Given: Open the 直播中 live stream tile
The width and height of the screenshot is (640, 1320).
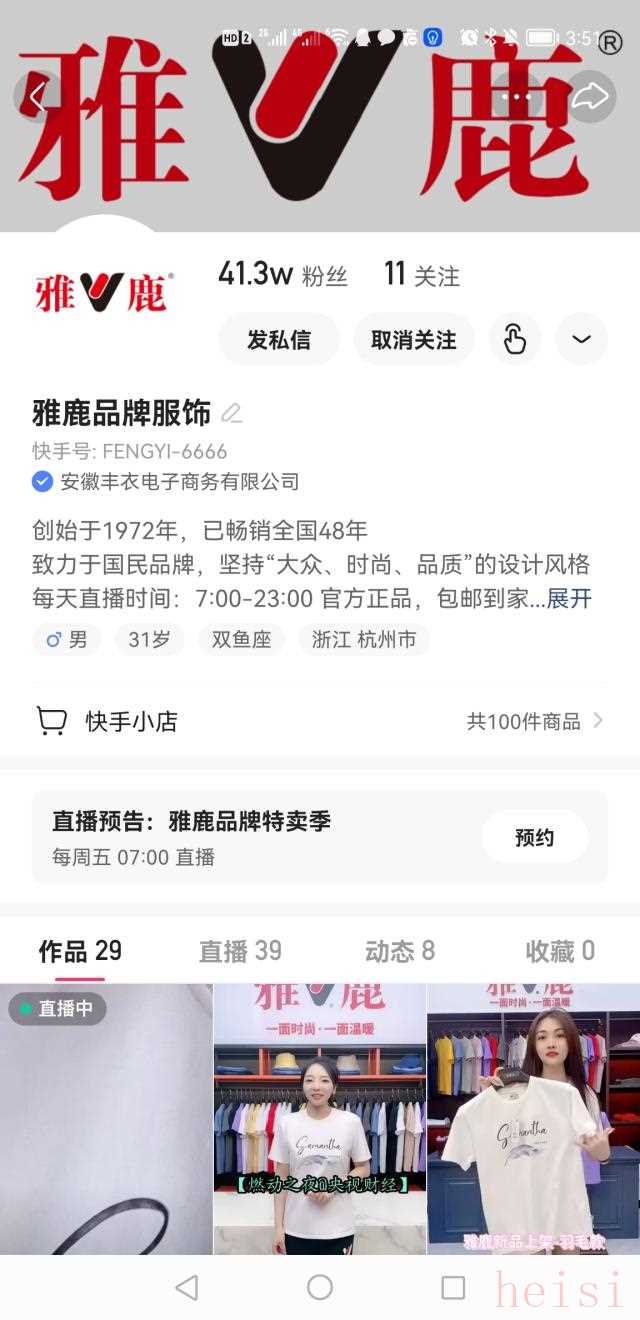Looking at the screenshot, I should tap(106, 1120).
